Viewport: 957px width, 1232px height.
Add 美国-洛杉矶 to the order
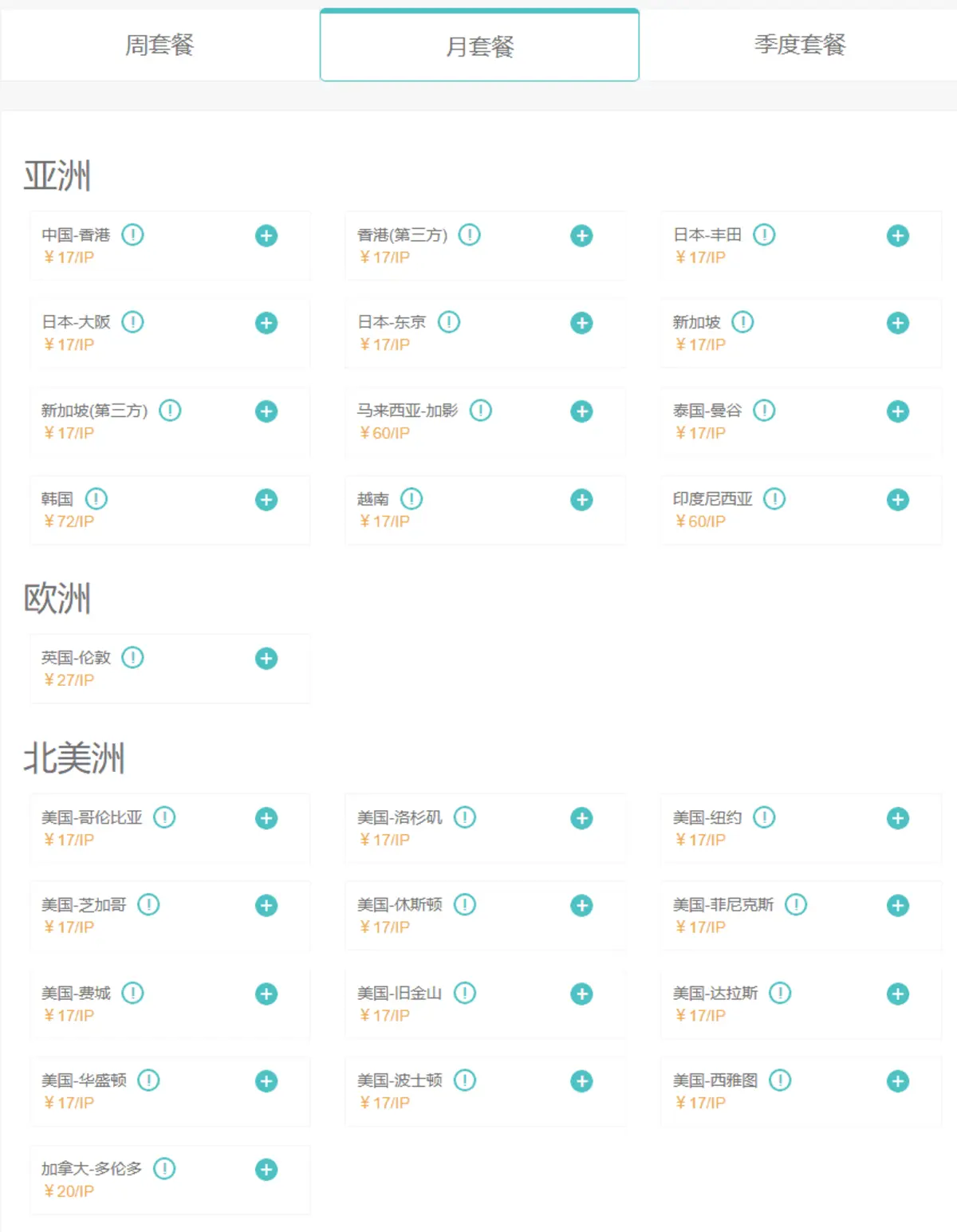pyautogui.click(x=582, y=819)
